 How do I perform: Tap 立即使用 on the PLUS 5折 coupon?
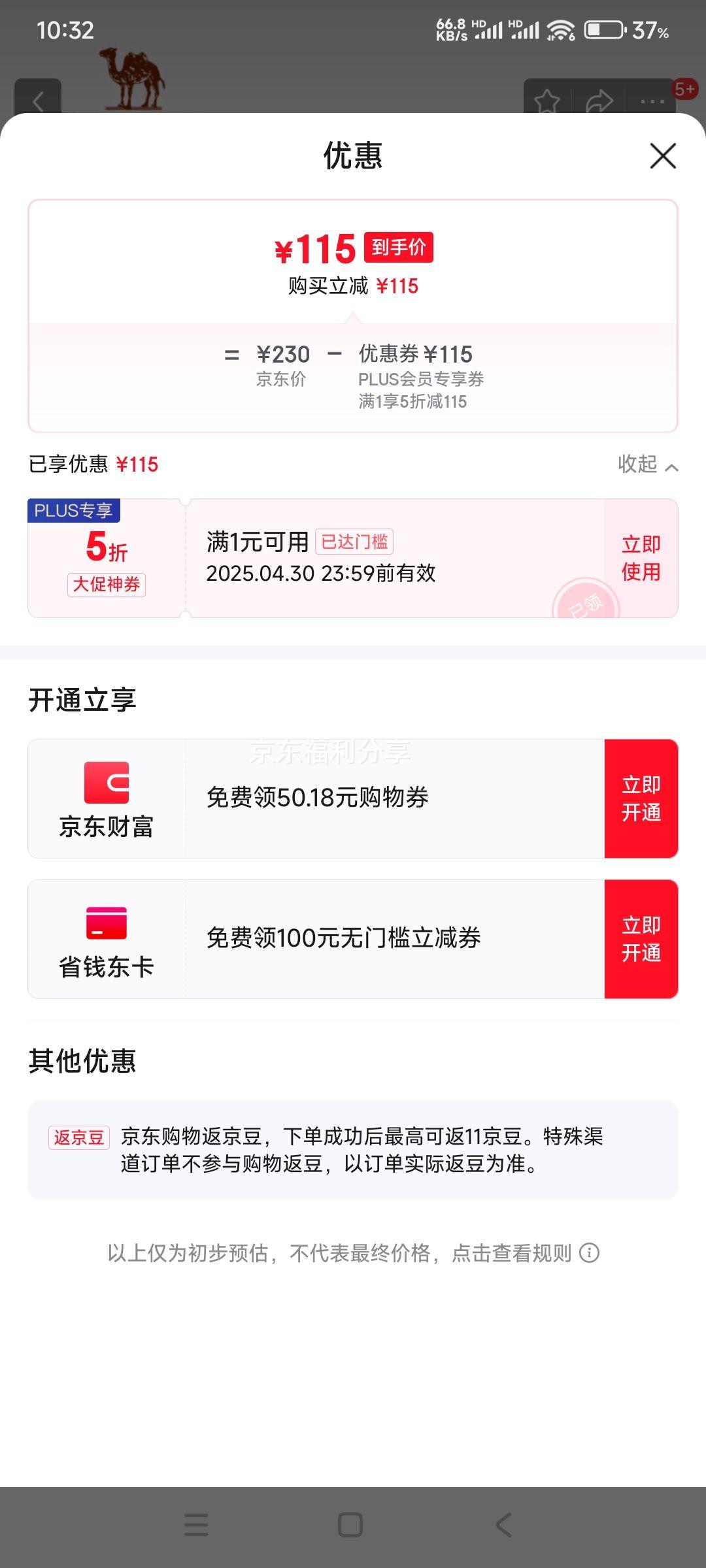[641, 558]
